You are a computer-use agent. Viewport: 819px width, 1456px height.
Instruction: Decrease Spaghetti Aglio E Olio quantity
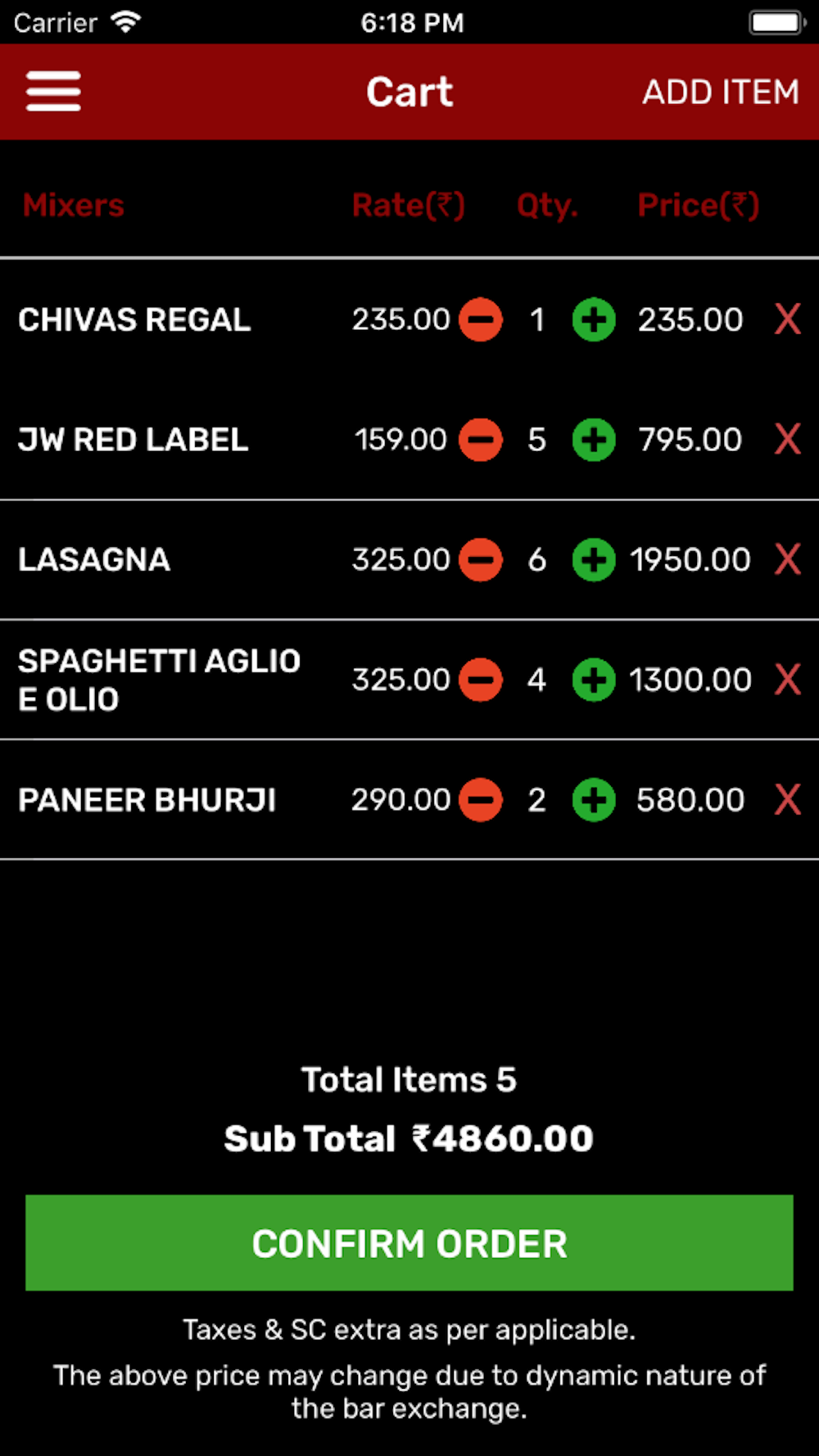(x=481, y=680)
